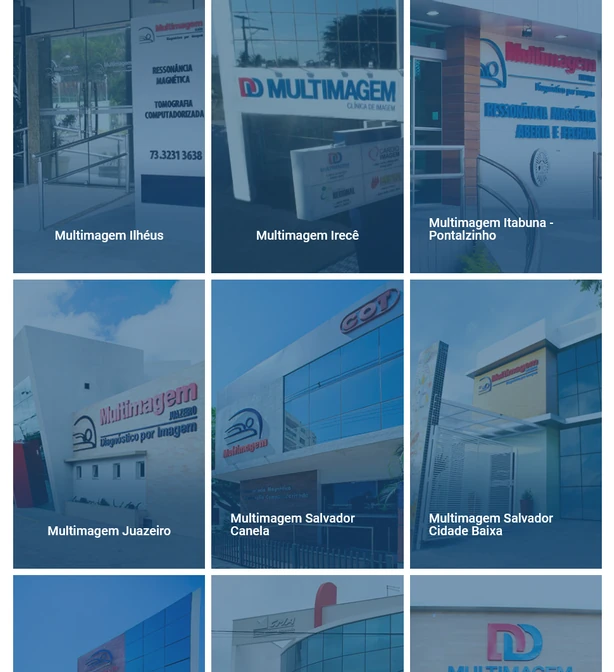This screenshot has height=672, width=614.
Task: Open the Multimagem Juazeiro card
Action: point(109,424)
